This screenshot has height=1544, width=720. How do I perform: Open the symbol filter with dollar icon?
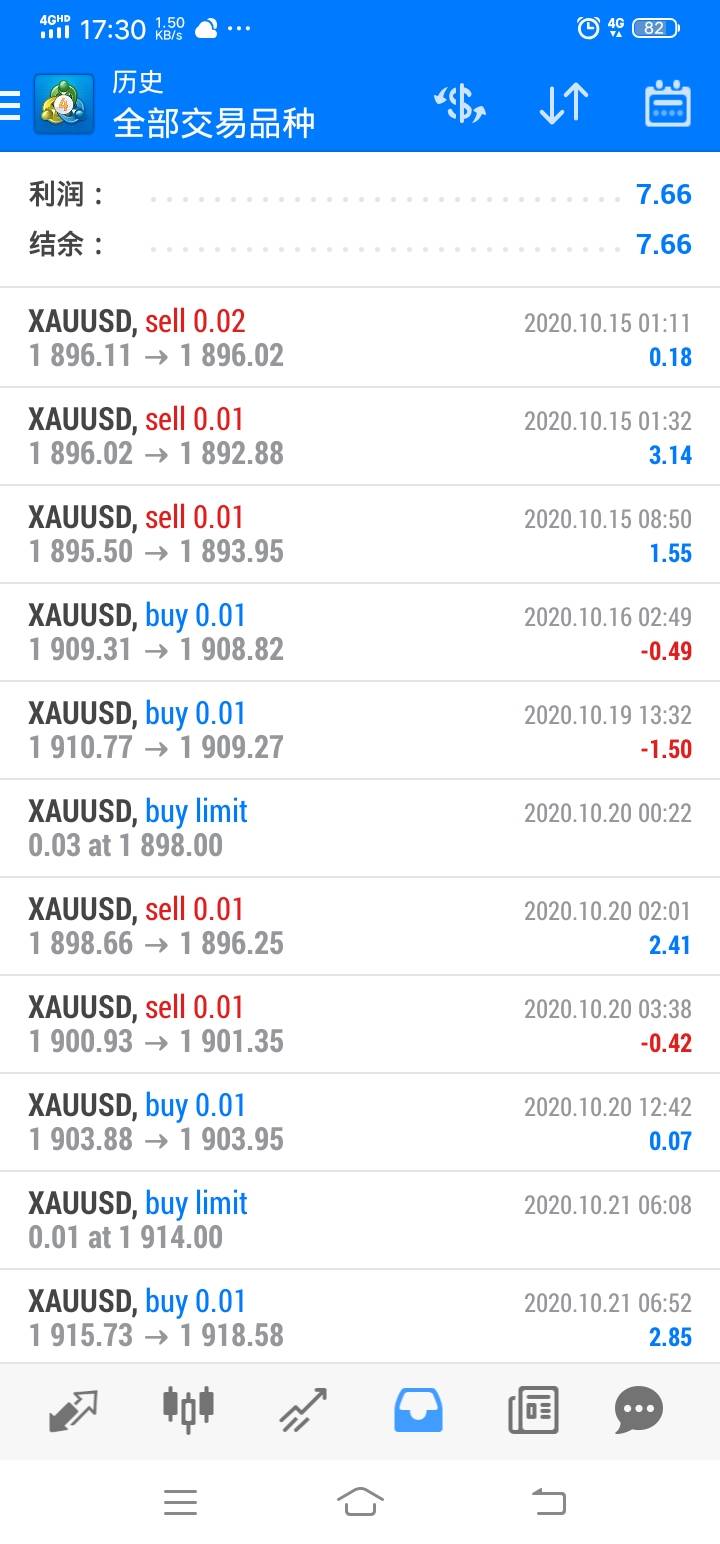(x=459, y=104)
